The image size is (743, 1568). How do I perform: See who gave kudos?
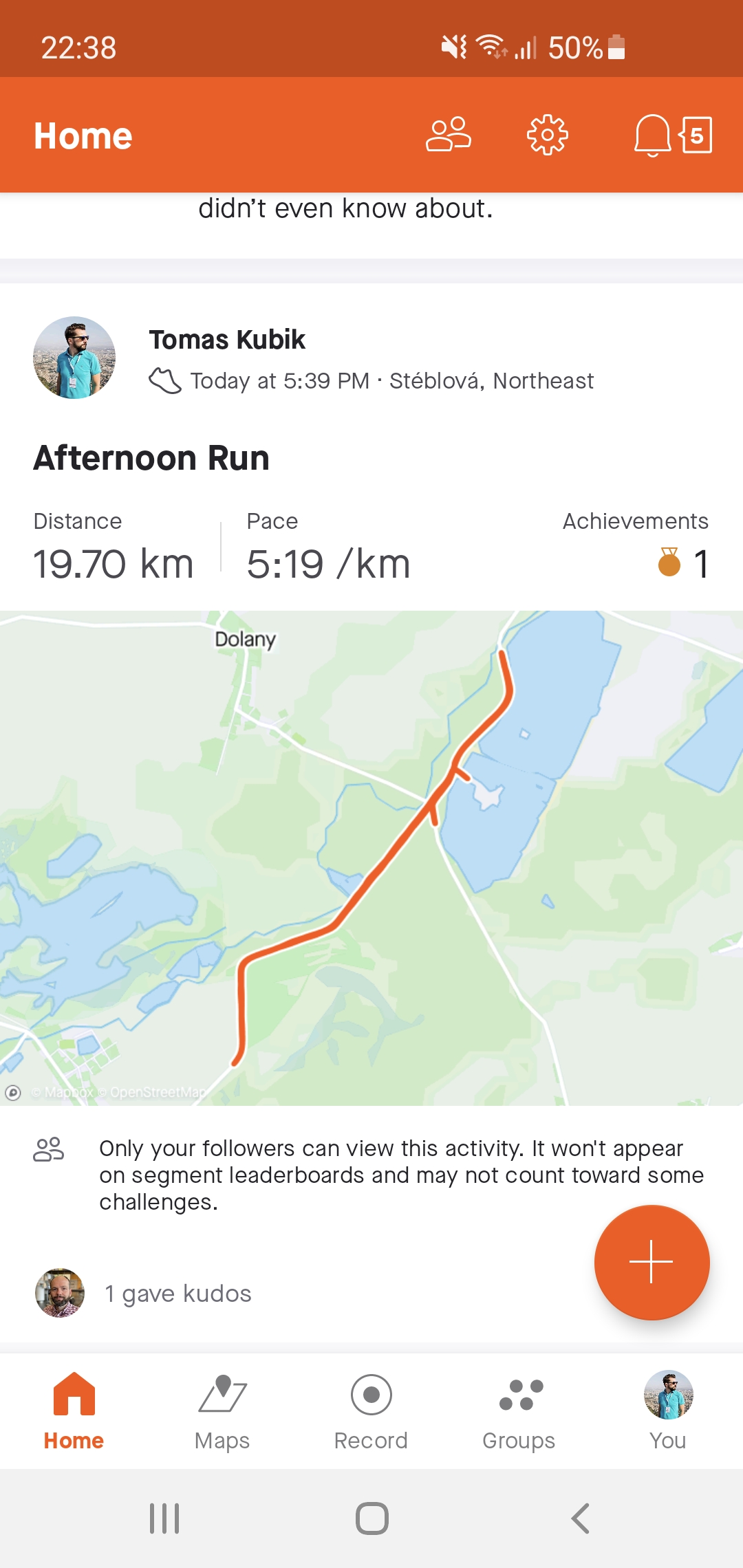click(x=178, y=1294)
